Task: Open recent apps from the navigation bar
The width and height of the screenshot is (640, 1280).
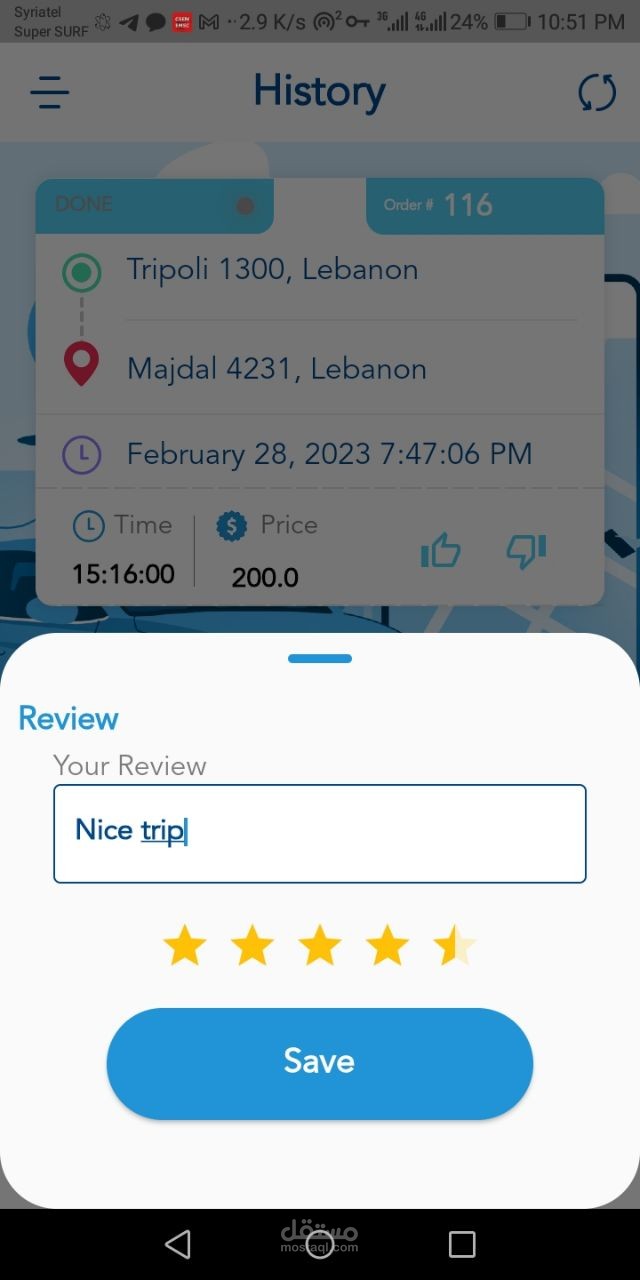Action: coord(462,1244)
